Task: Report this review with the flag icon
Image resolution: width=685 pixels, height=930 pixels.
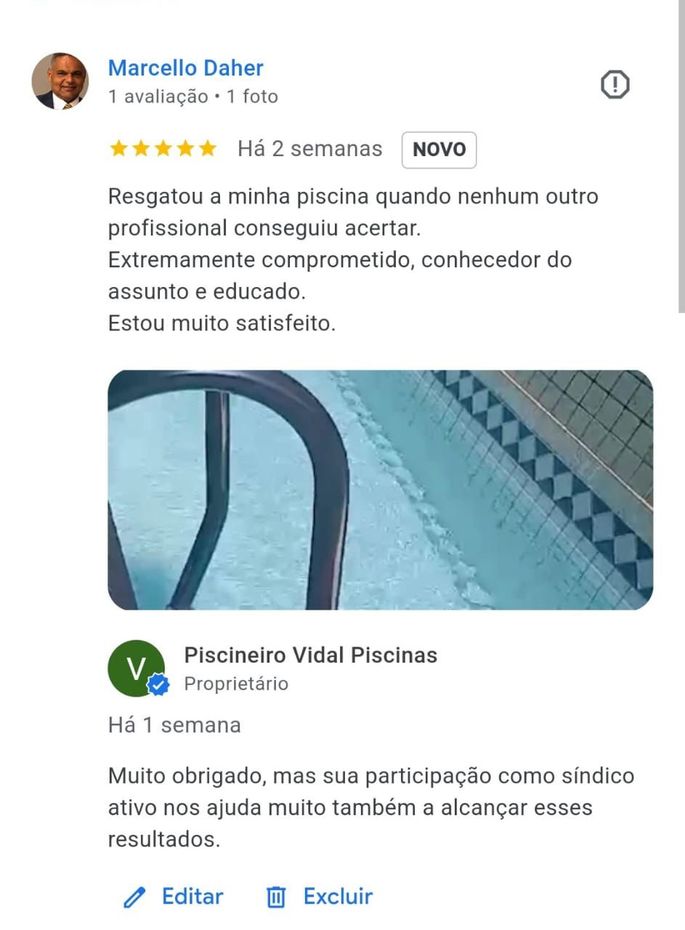Action: pos(615,85)
